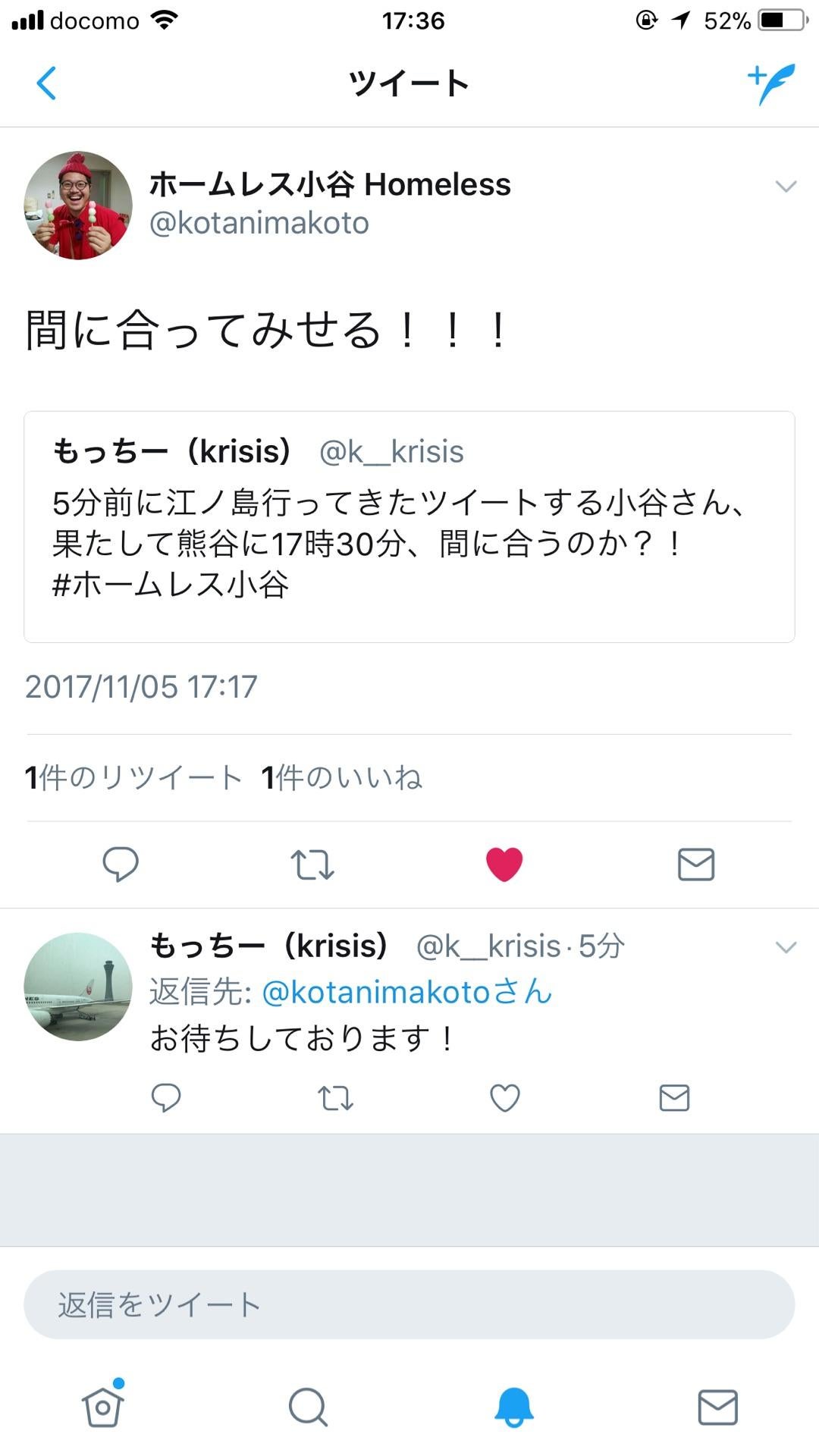
Task: Open the chevron menu on the main tweet
Action: point(784,186)
